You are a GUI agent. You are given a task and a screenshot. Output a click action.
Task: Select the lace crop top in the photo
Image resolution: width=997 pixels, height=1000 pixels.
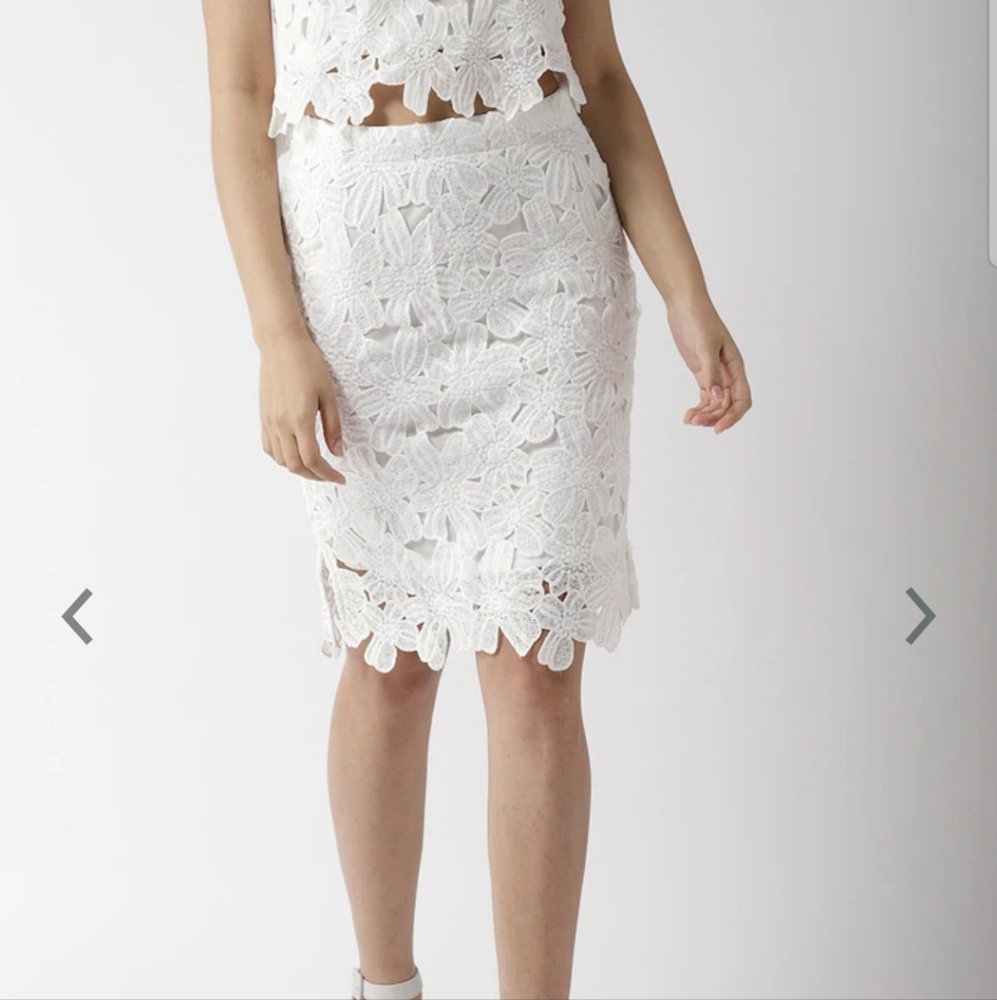[x=430, y=50]
